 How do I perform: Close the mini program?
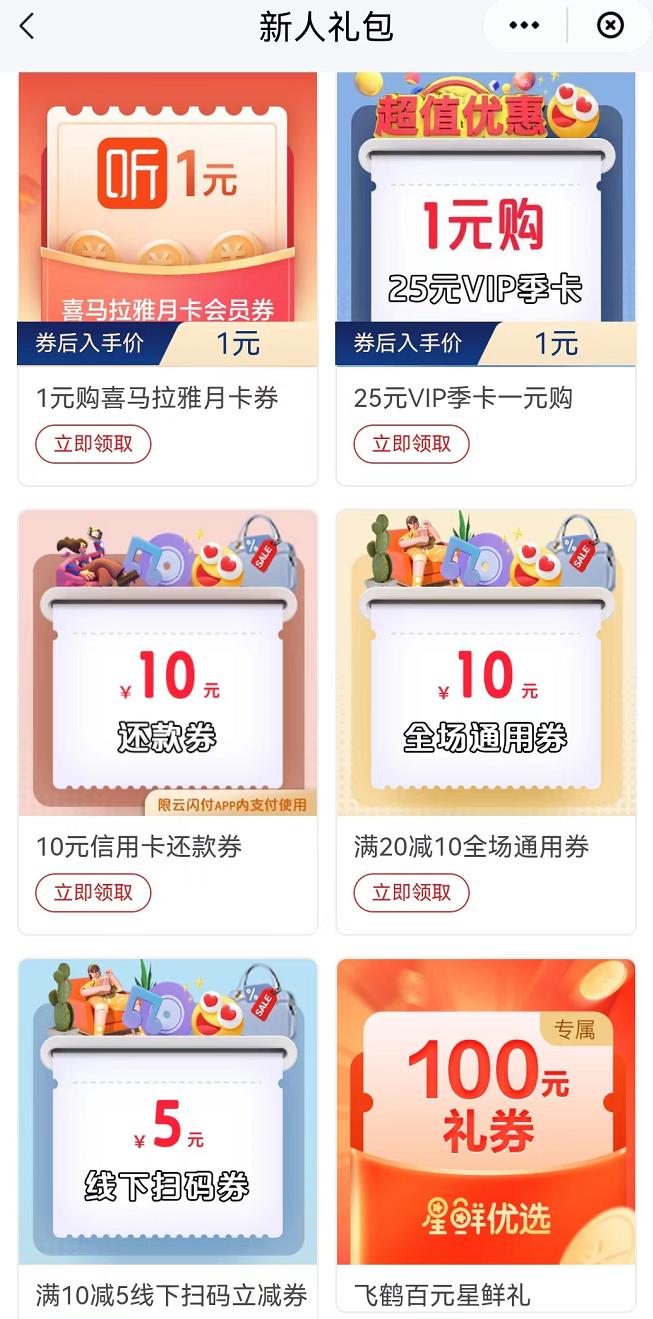(610, 26)
